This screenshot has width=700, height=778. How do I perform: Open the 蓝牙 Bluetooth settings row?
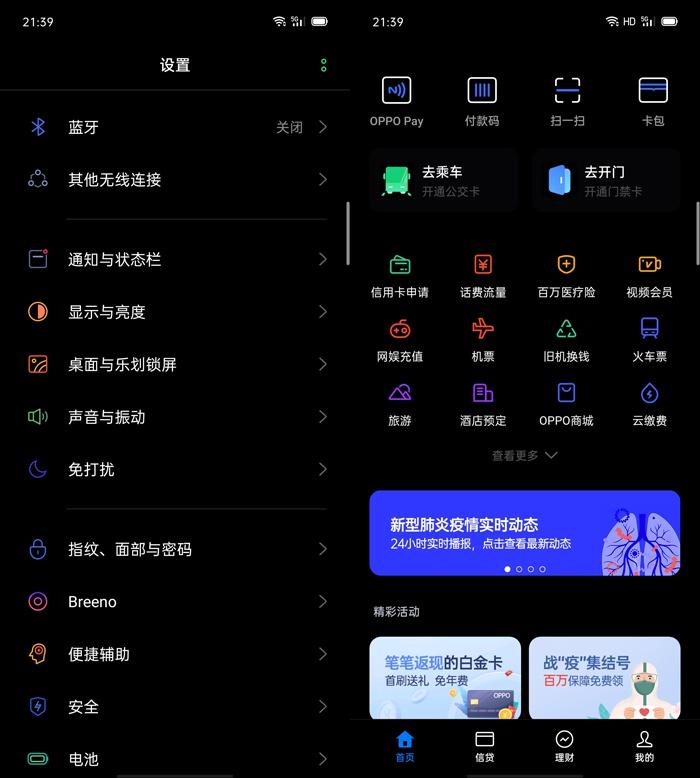[175, 127]
